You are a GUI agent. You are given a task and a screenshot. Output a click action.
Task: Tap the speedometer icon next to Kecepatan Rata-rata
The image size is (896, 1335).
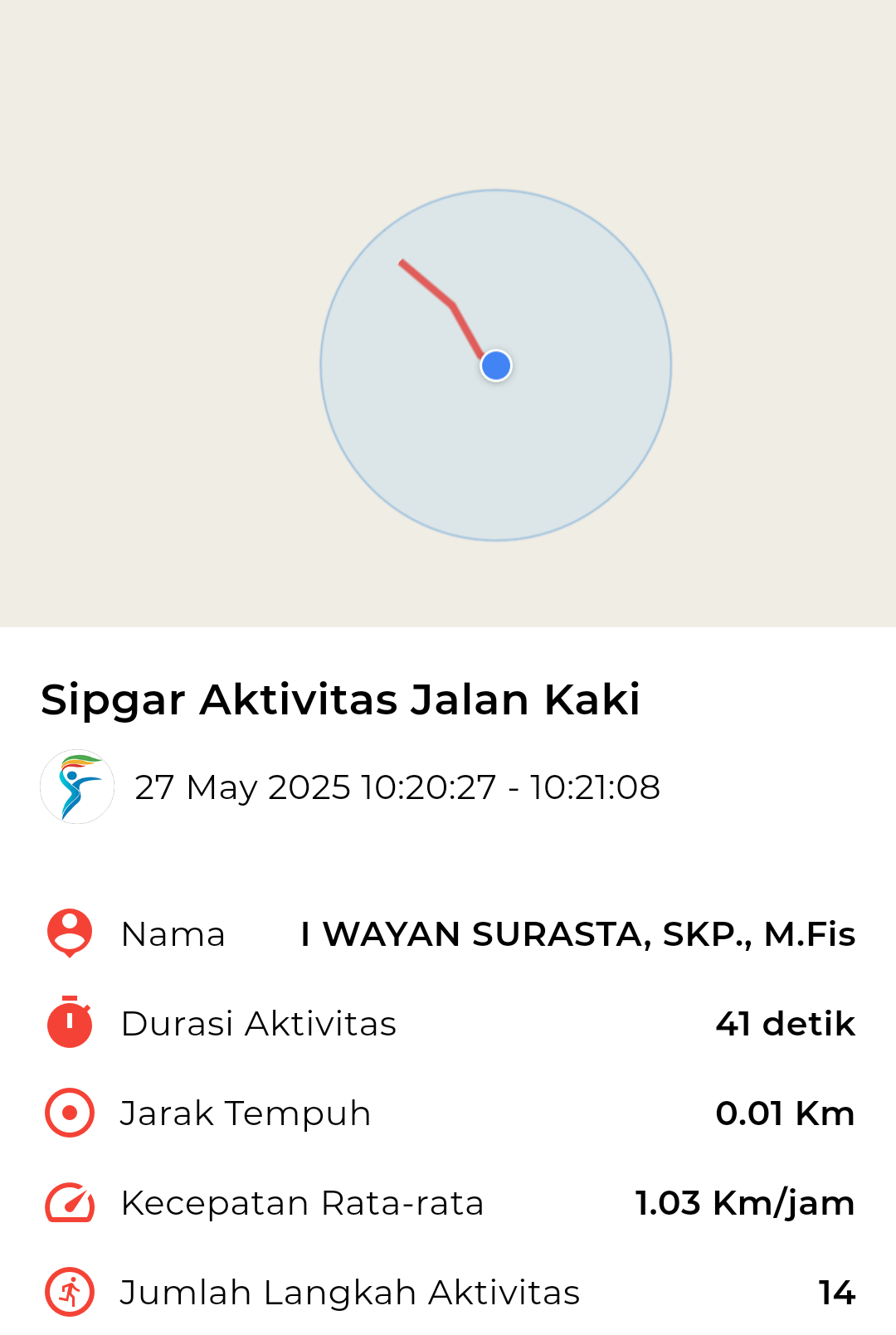pyautogui.click(x=68, y=1202)
